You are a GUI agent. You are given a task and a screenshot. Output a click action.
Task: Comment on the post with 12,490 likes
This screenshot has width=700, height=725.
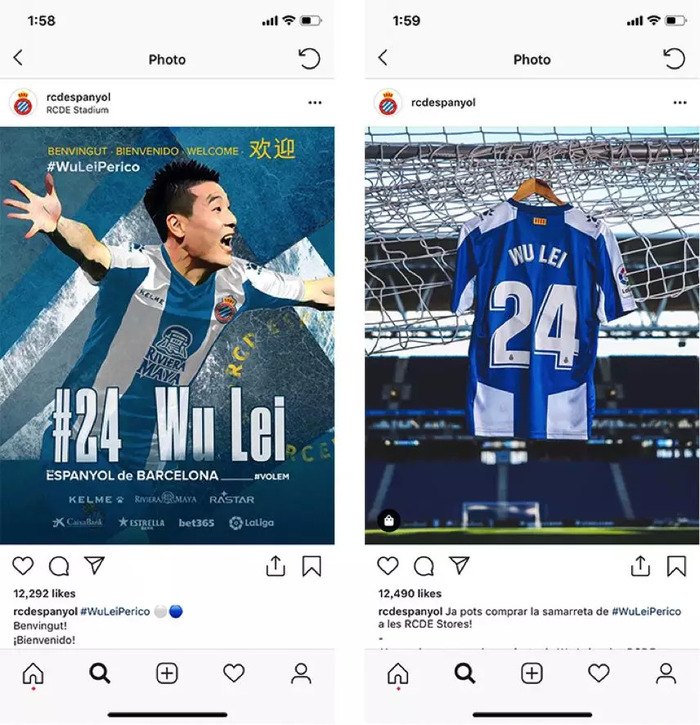click(x=424, y=566)
